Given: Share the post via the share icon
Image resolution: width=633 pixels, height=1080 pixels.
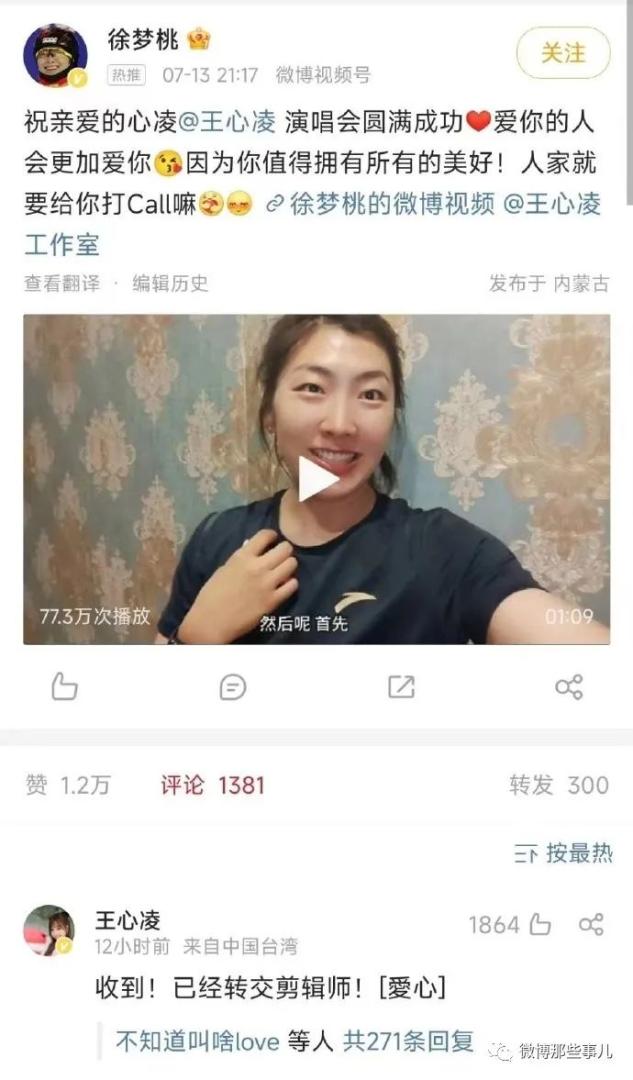Looking at the screenshot, I should coord(569,686).
